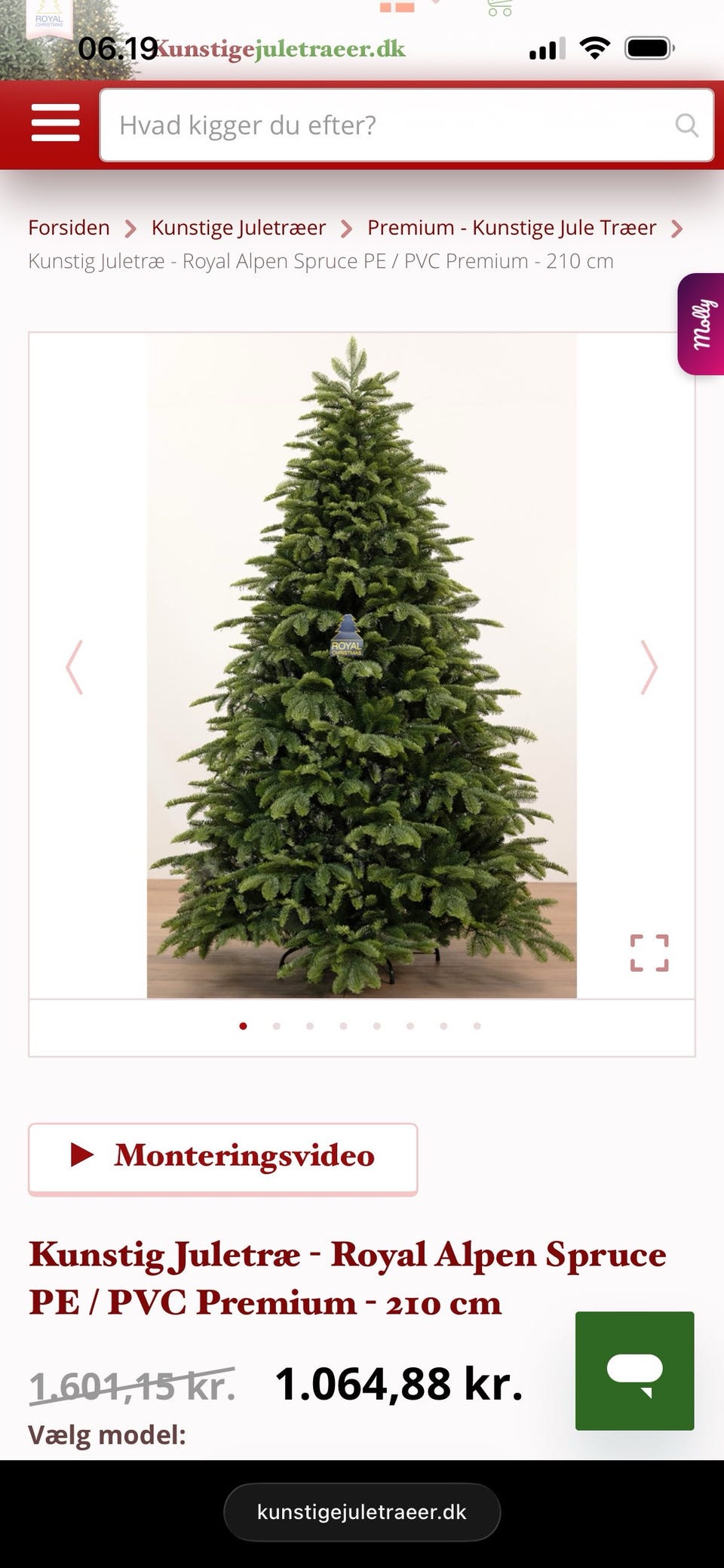Go to Forsiden breadcrumb
The width and height of the screenshot is (724, 1568).
(69, 227)
